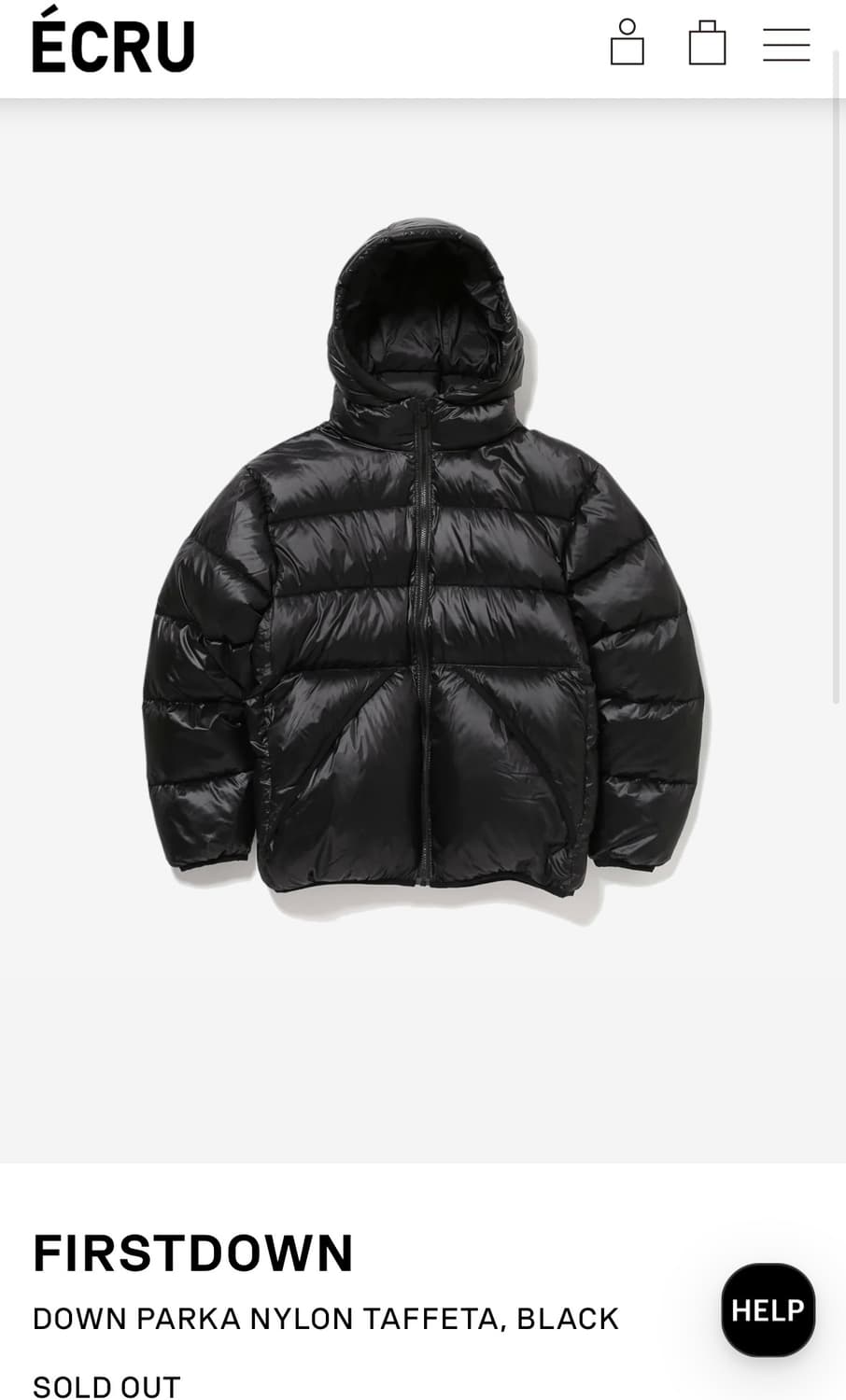View your cart via the bag icon

[x=707, y=43]
